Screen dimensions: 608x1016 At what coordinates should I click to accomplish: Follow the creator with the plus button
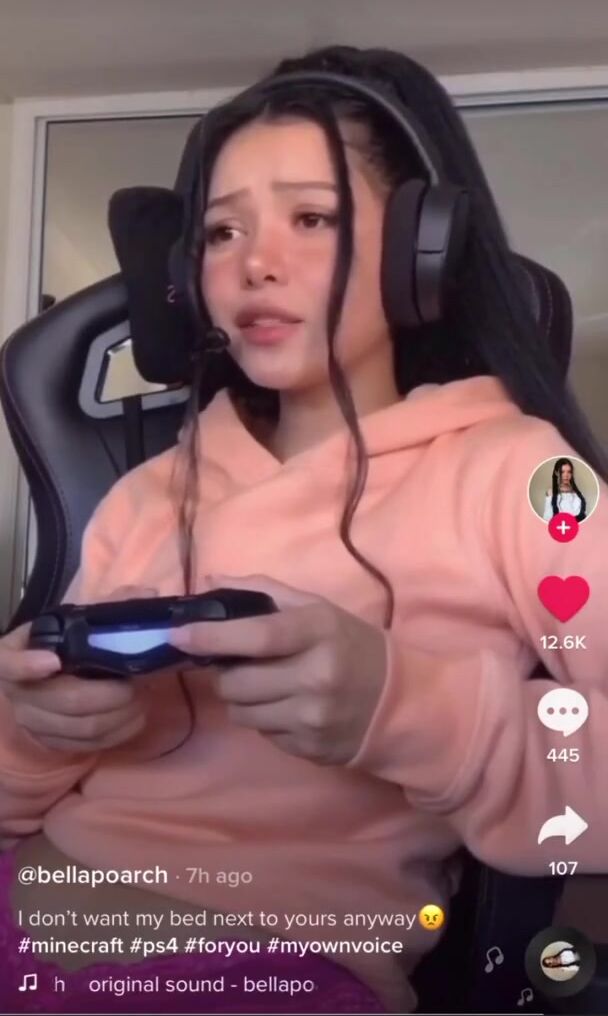(563, 528)
